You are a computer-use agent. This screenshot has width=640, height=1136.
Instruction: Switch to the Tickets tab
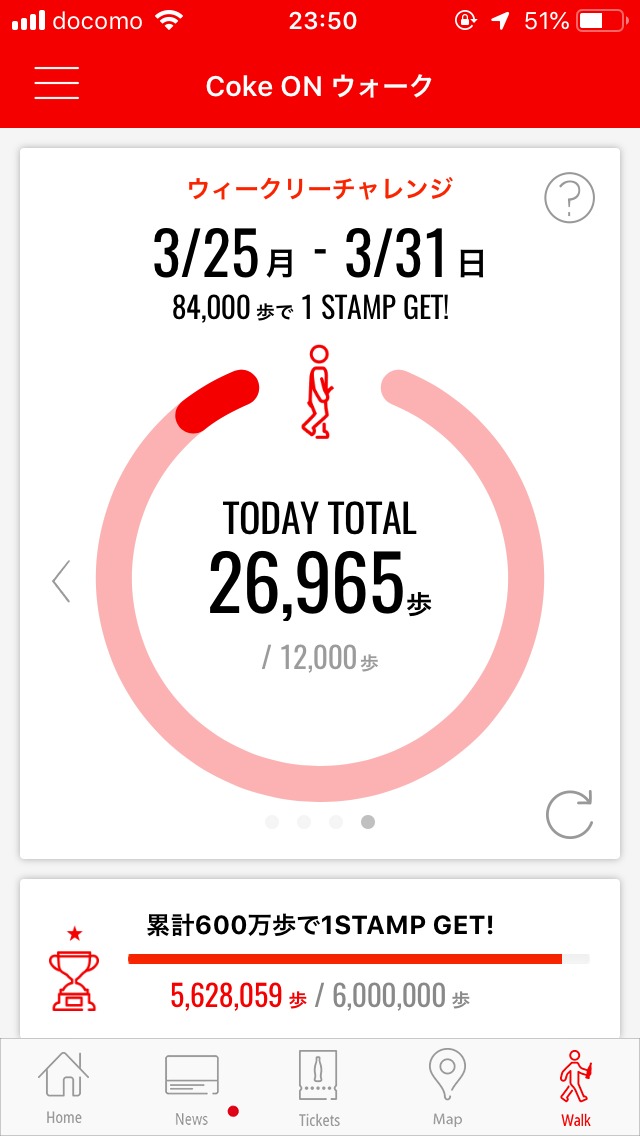tap(319, 1088)
